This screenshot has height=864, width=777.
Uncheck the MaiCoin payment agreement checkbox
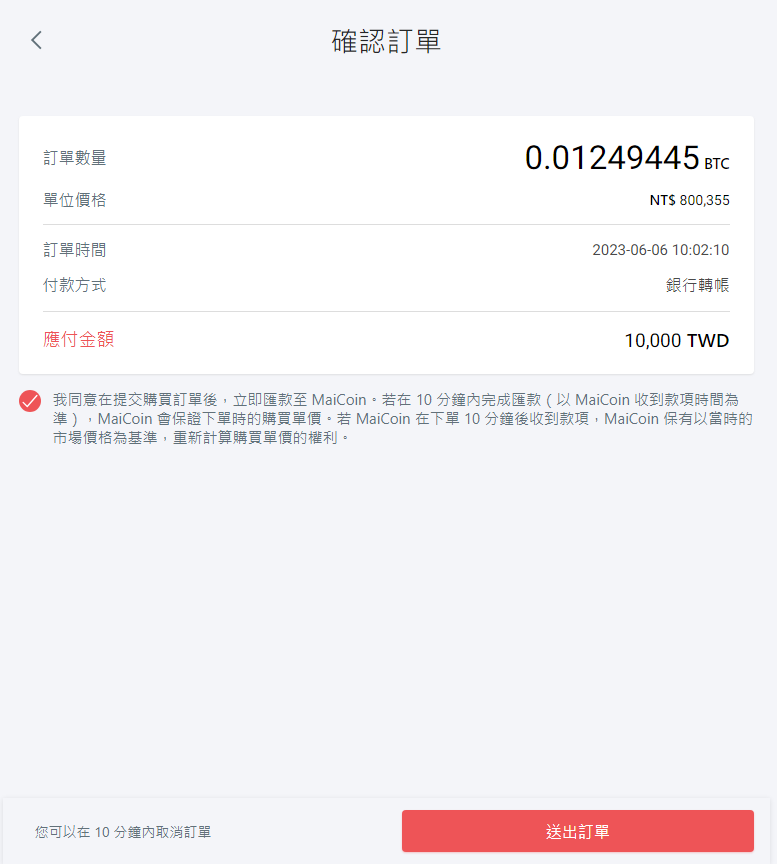30,401
